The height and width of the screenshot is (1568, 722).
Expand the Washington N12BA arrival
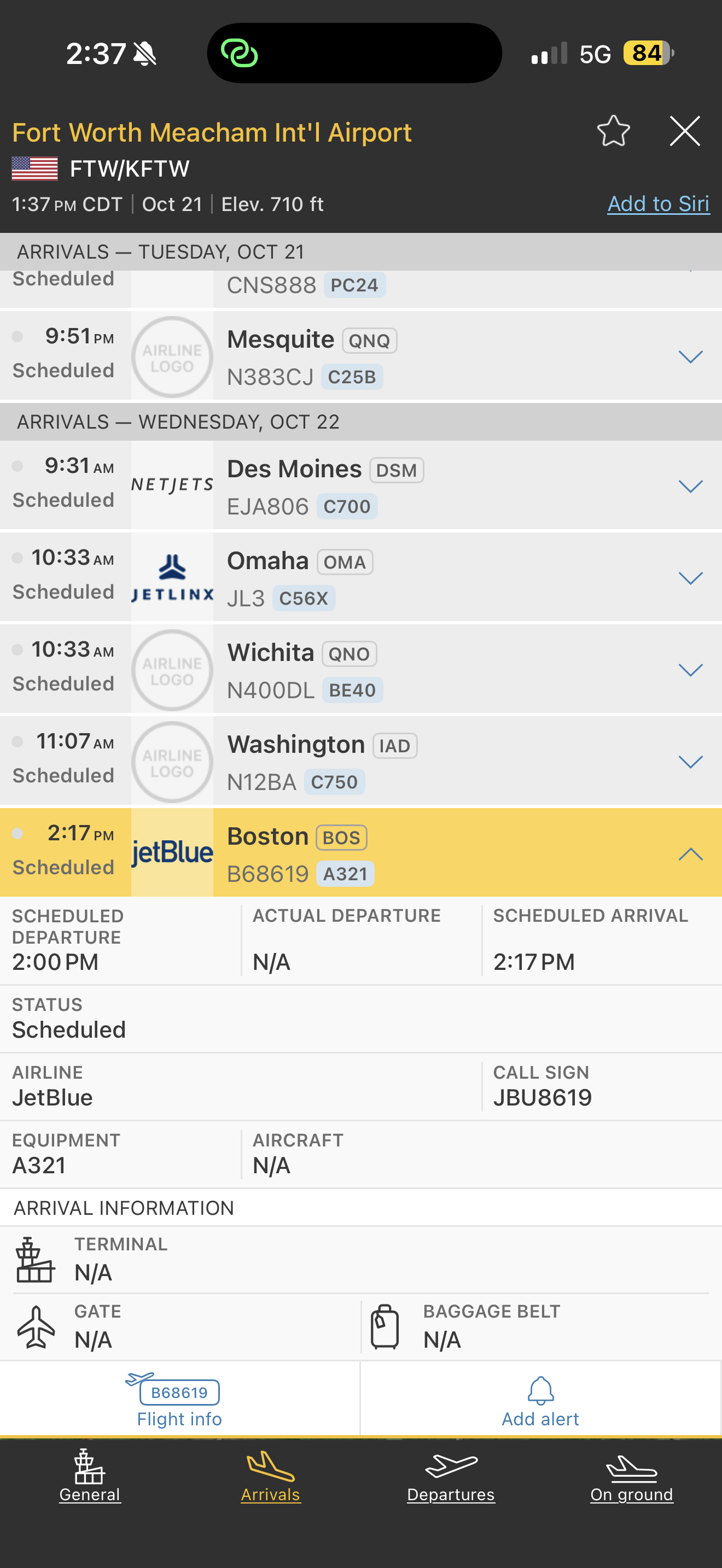[x=690, y=762]
